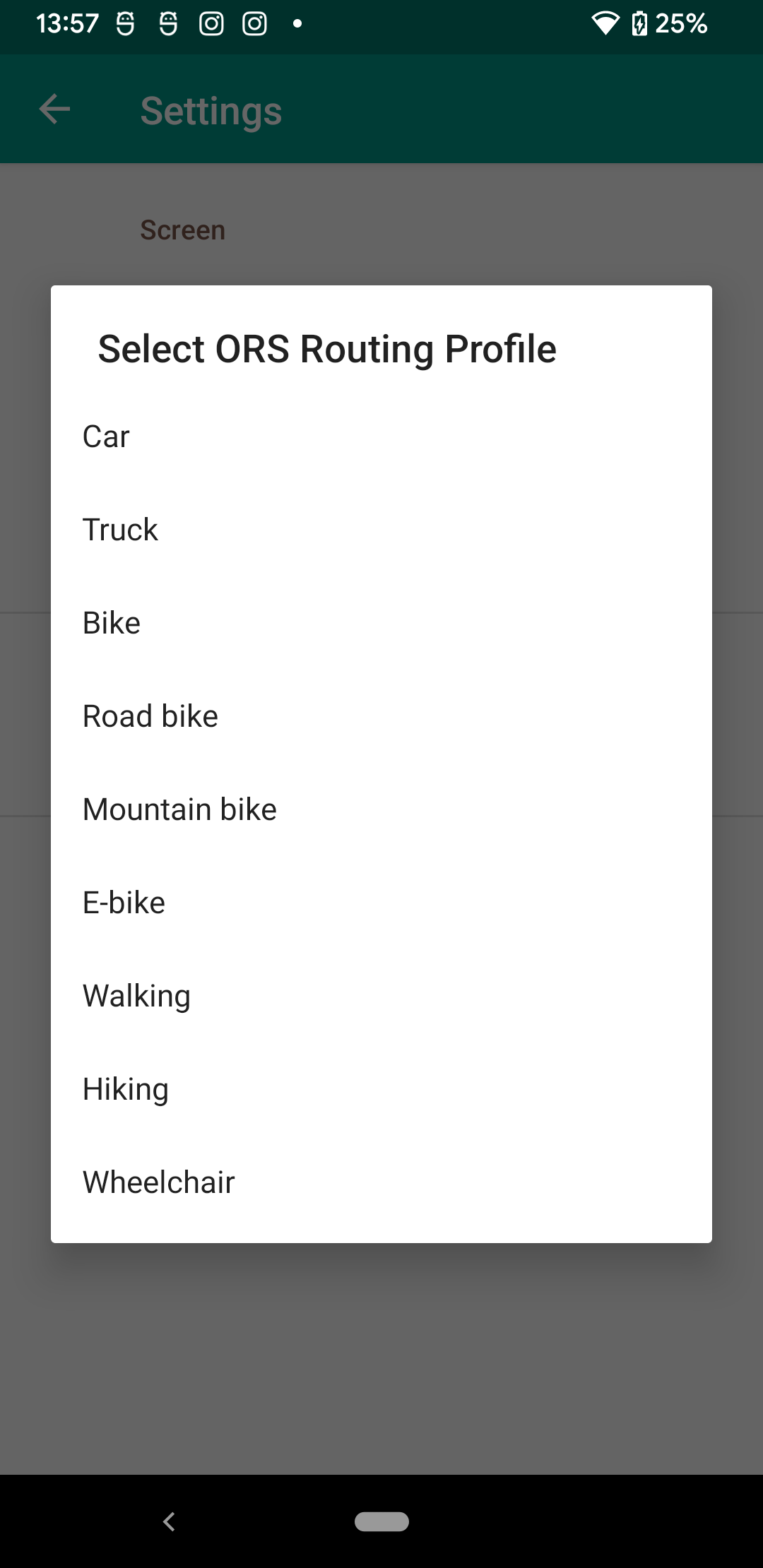Choose Truck as routing profile

[381, 530]
